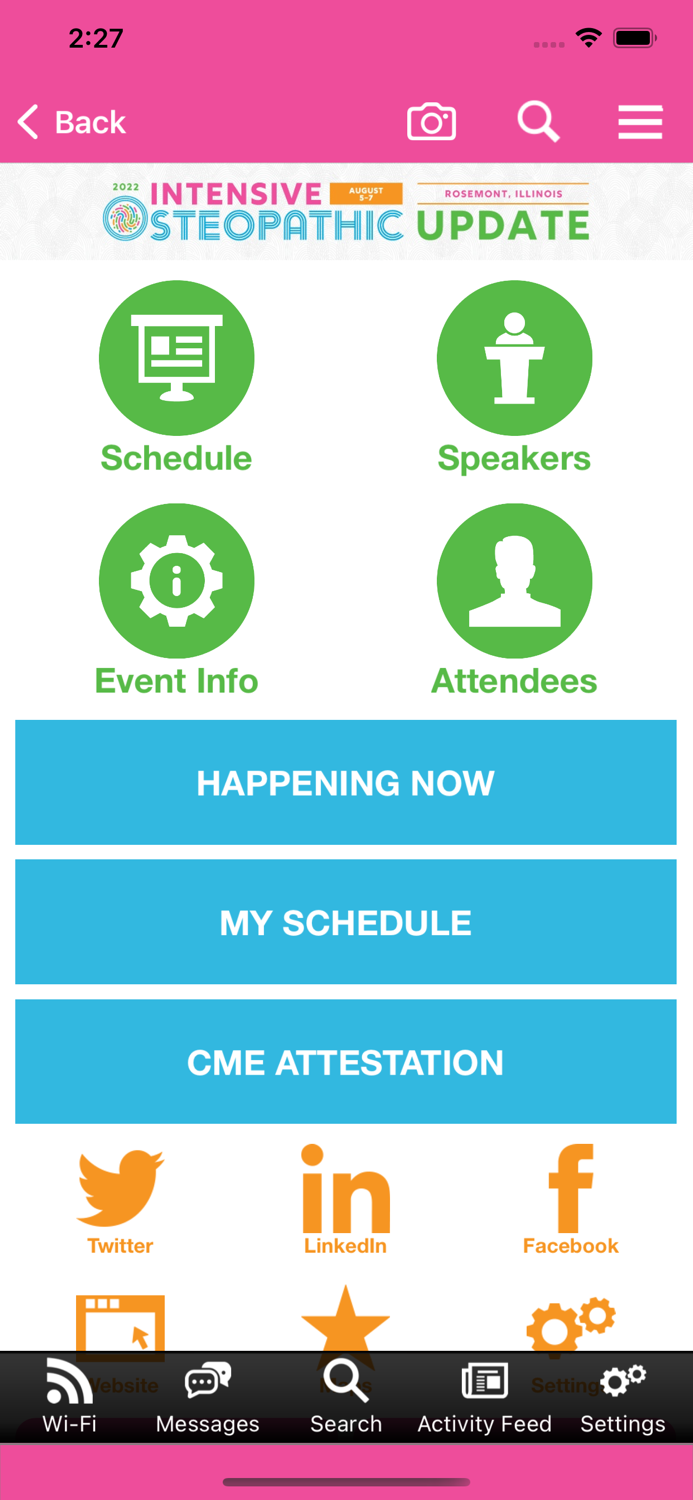Open the Facebook page
Screen dimensions: 693x1500
pyautogui.click(x=571, y=1200)
